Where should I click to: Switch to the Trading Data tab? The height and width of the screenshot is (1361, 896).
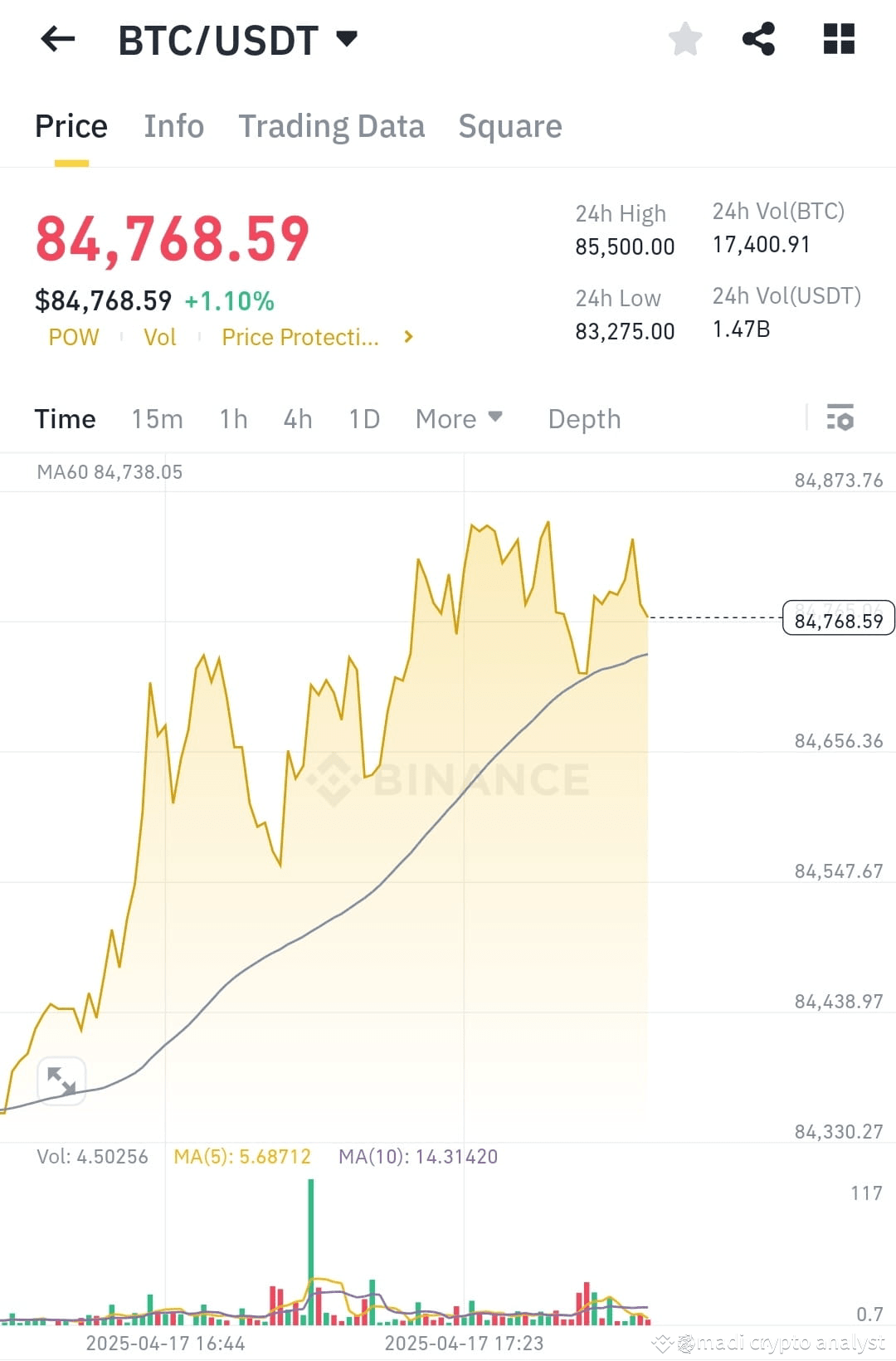tap(332, 126)
